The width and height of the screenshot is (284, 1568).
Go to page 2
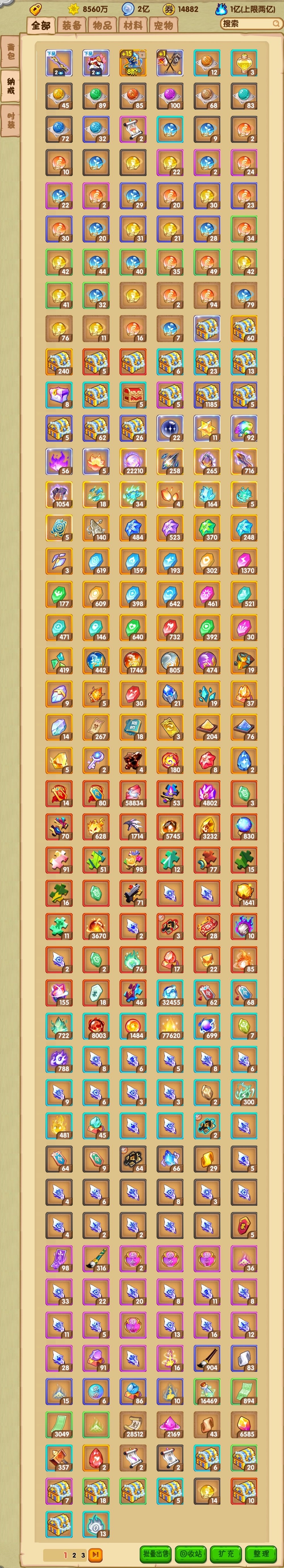(x=74, y=1555)
